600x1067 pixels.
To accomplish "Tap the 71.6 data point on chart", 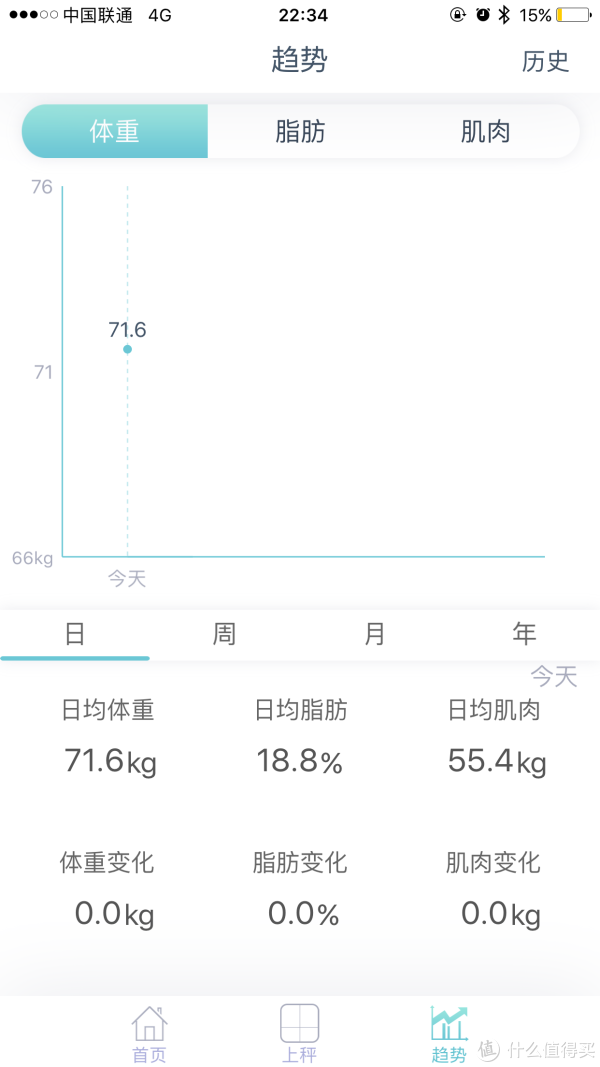I will tap(127, 349).
